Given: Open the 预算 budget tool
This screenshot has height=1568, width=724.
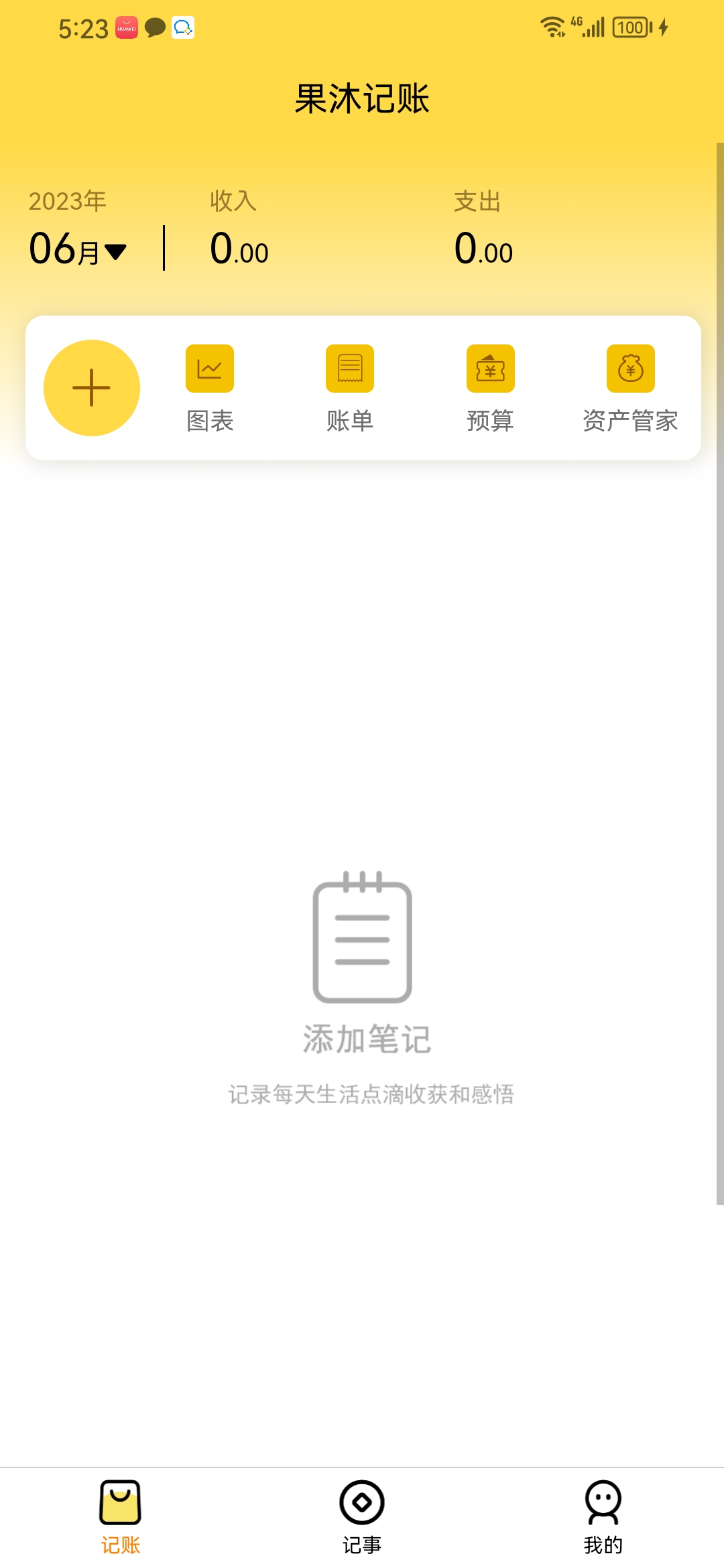Looking at the screenshot, I should pos(490,387).
